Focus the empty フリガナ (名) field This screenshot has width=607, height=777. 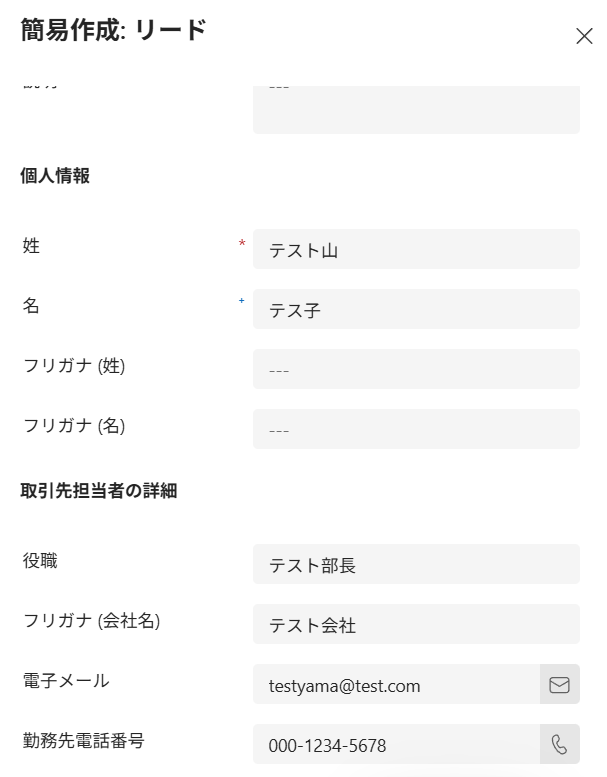(x=415, y=430)
